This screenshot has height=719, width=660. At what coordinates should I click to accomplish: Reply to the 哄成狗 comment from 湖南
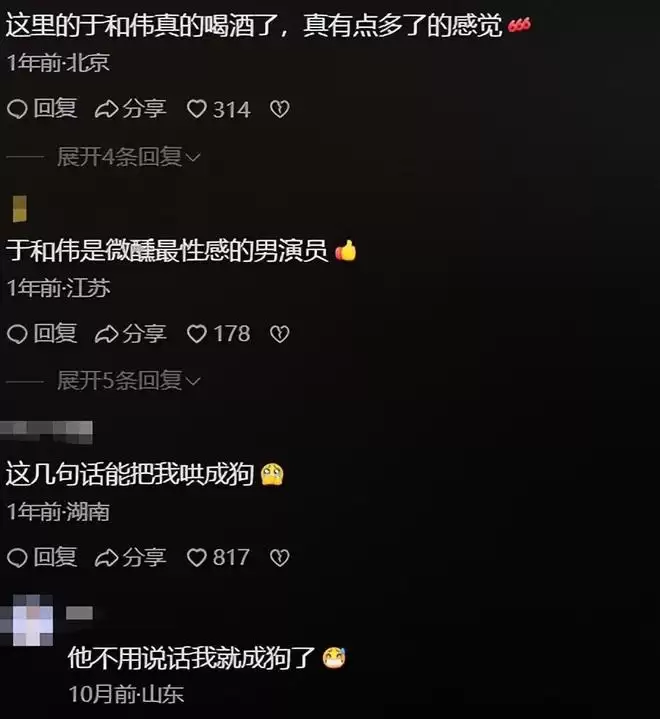click(x=43, y=557)
